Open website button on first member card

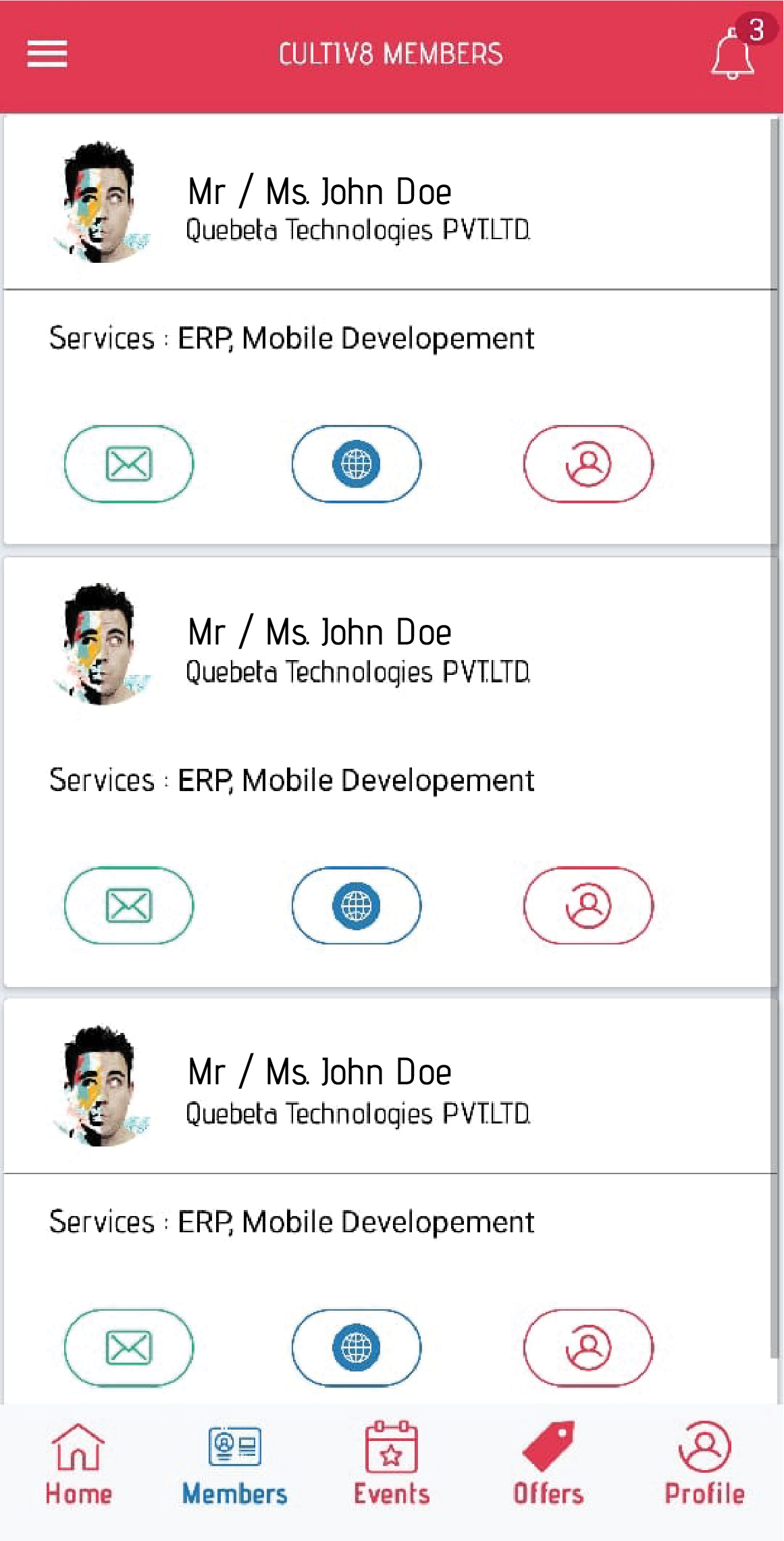click(x=357, y=464)
